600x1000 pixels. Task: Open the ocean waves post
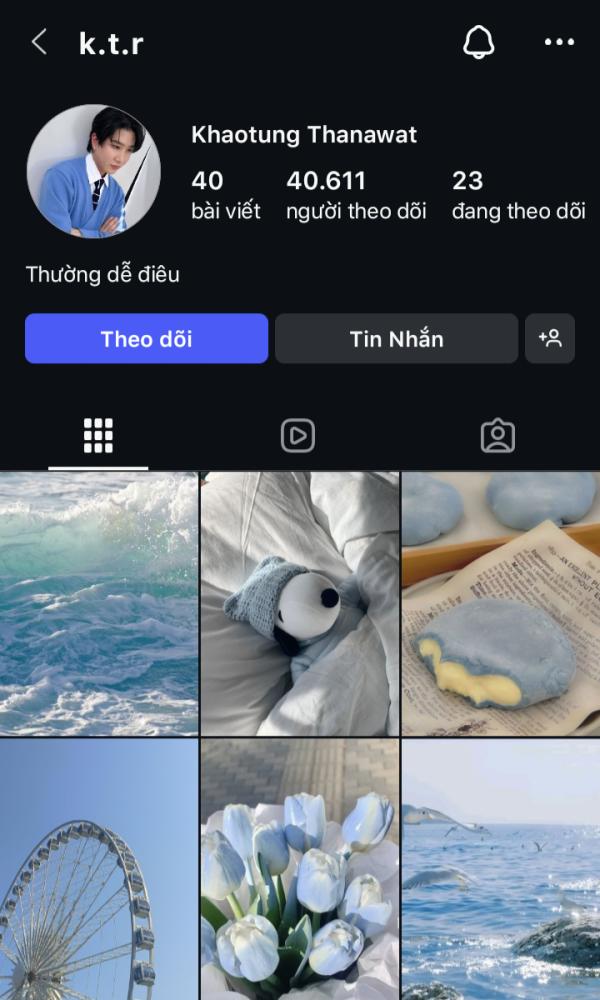(99, 604)
